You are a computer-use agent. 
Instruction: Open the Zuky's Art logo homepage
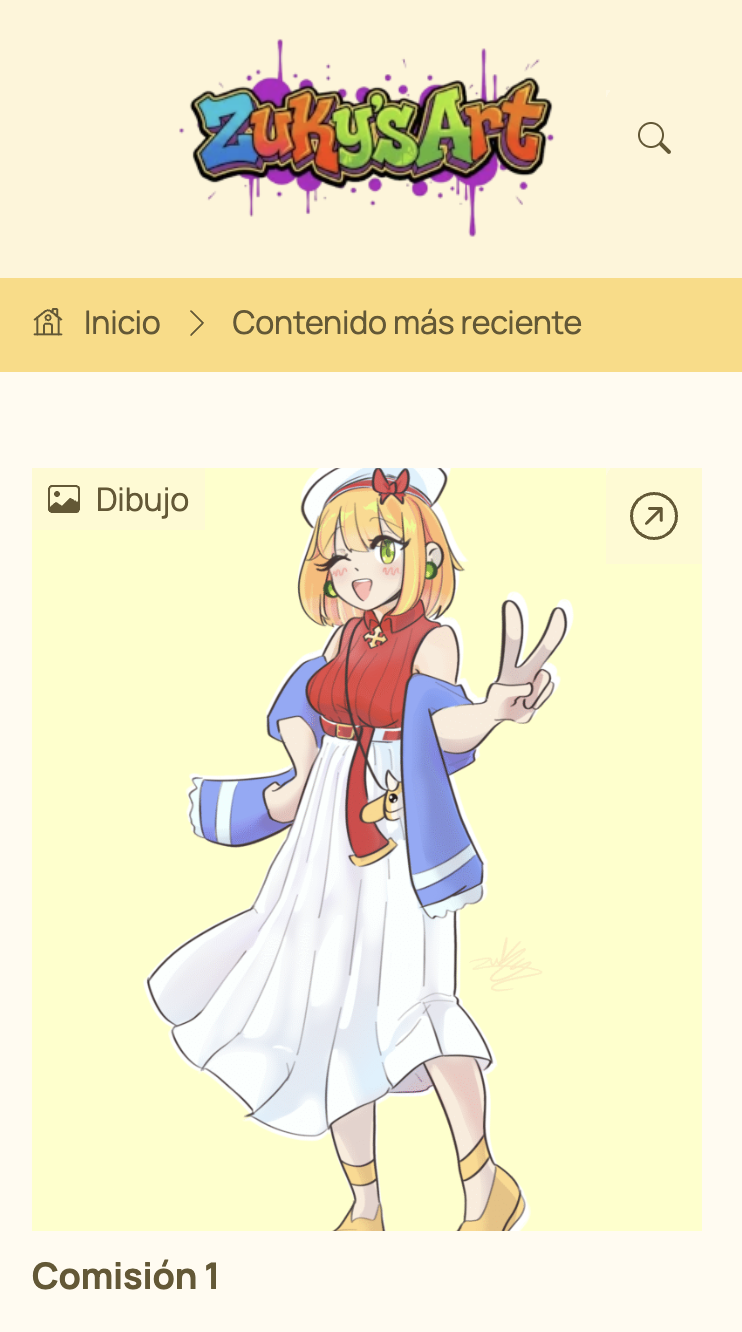(x=370, y=135)
